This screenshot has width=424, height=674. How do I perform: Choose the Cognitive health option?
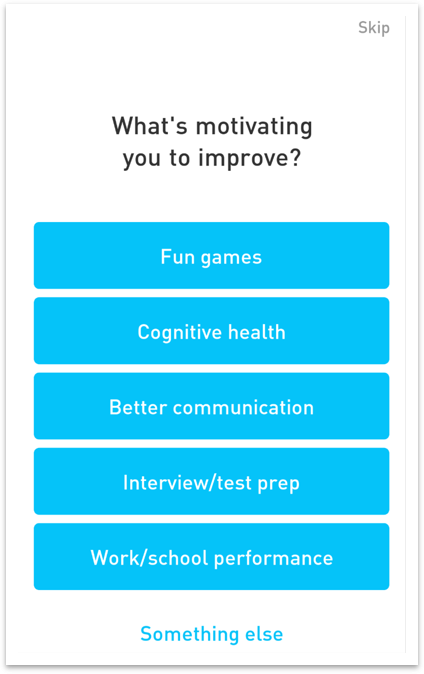pos(212,331)
